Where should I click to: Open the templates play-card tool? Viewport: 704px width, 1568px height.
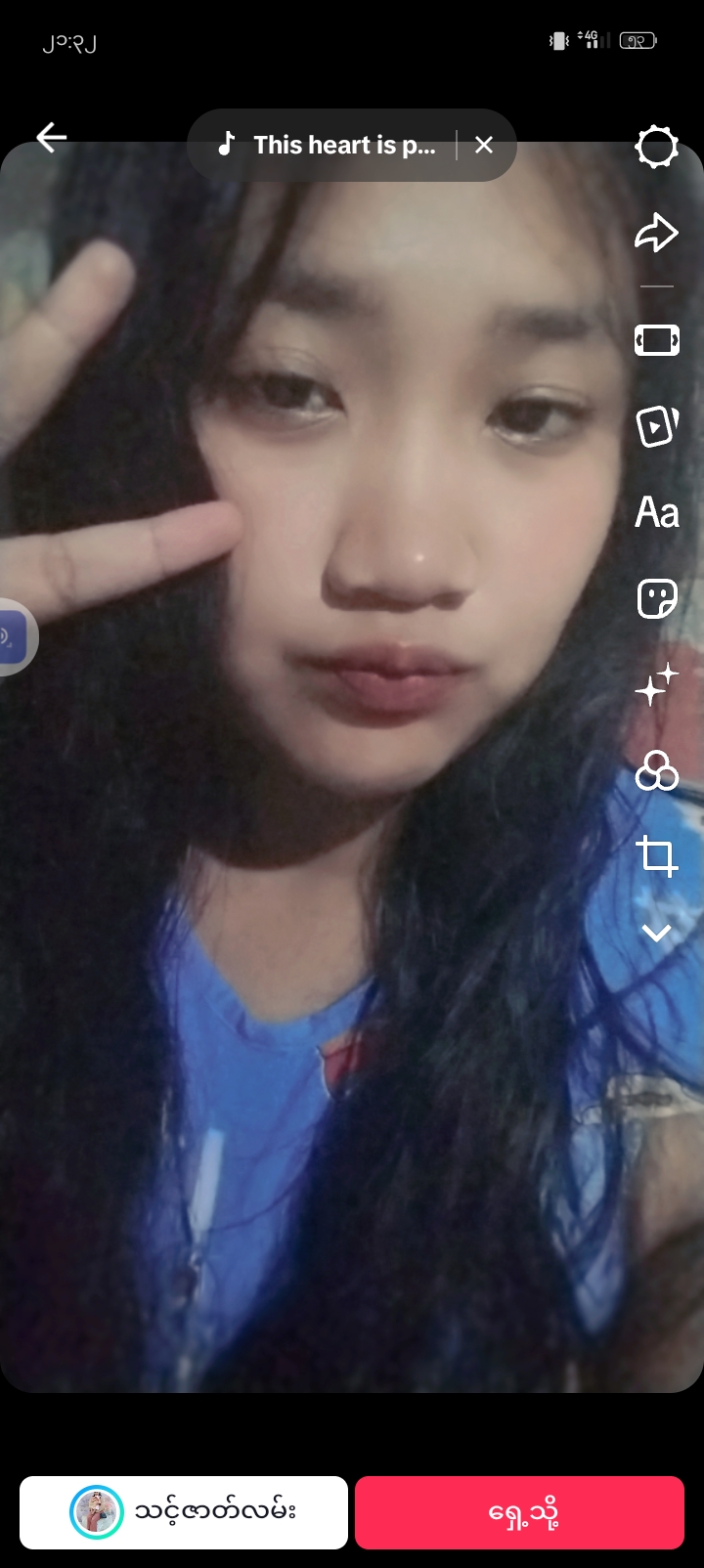(x=656, y=425)
